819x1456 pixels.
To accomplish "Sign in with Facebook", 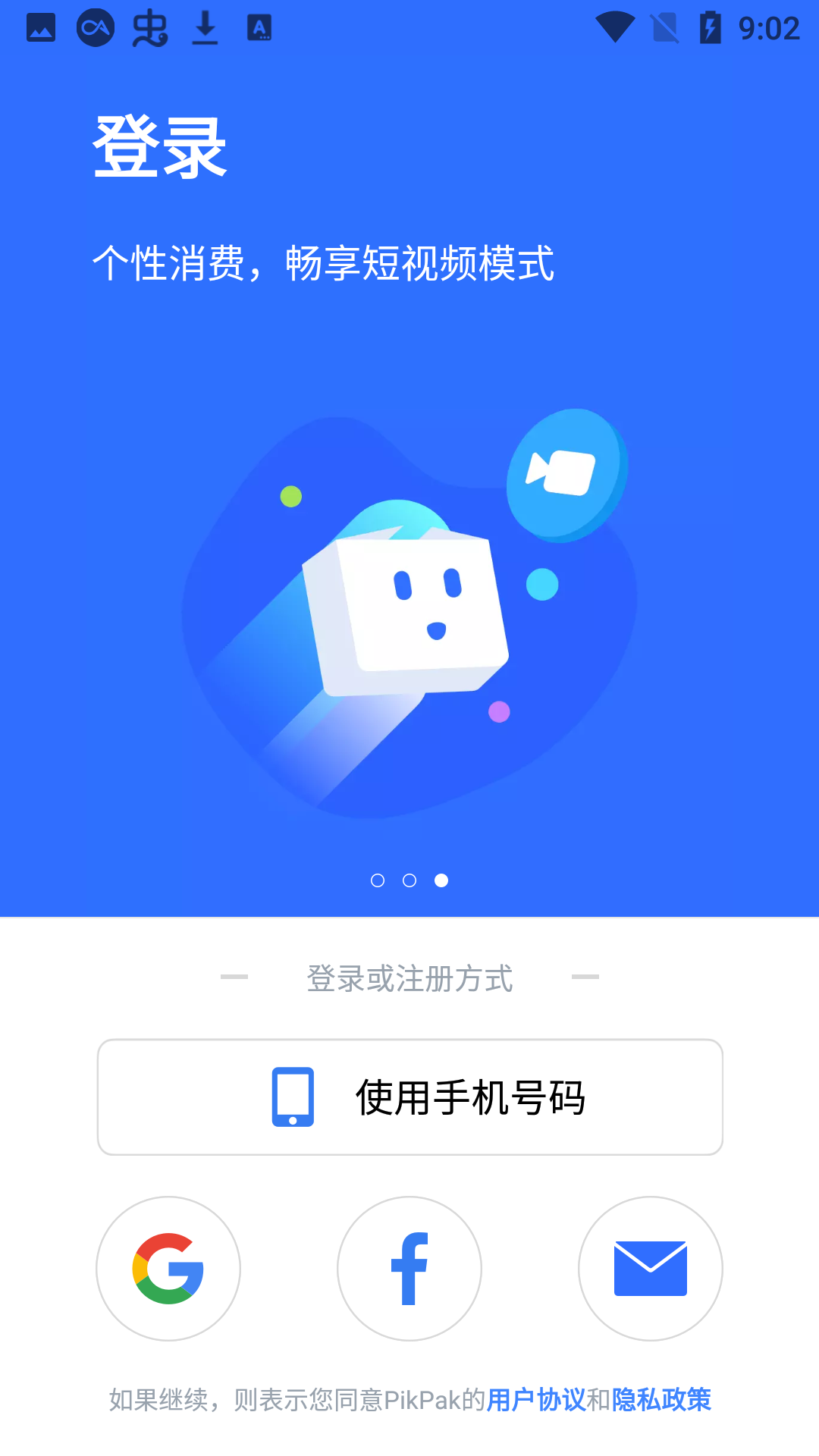I will click(409, 1269).
